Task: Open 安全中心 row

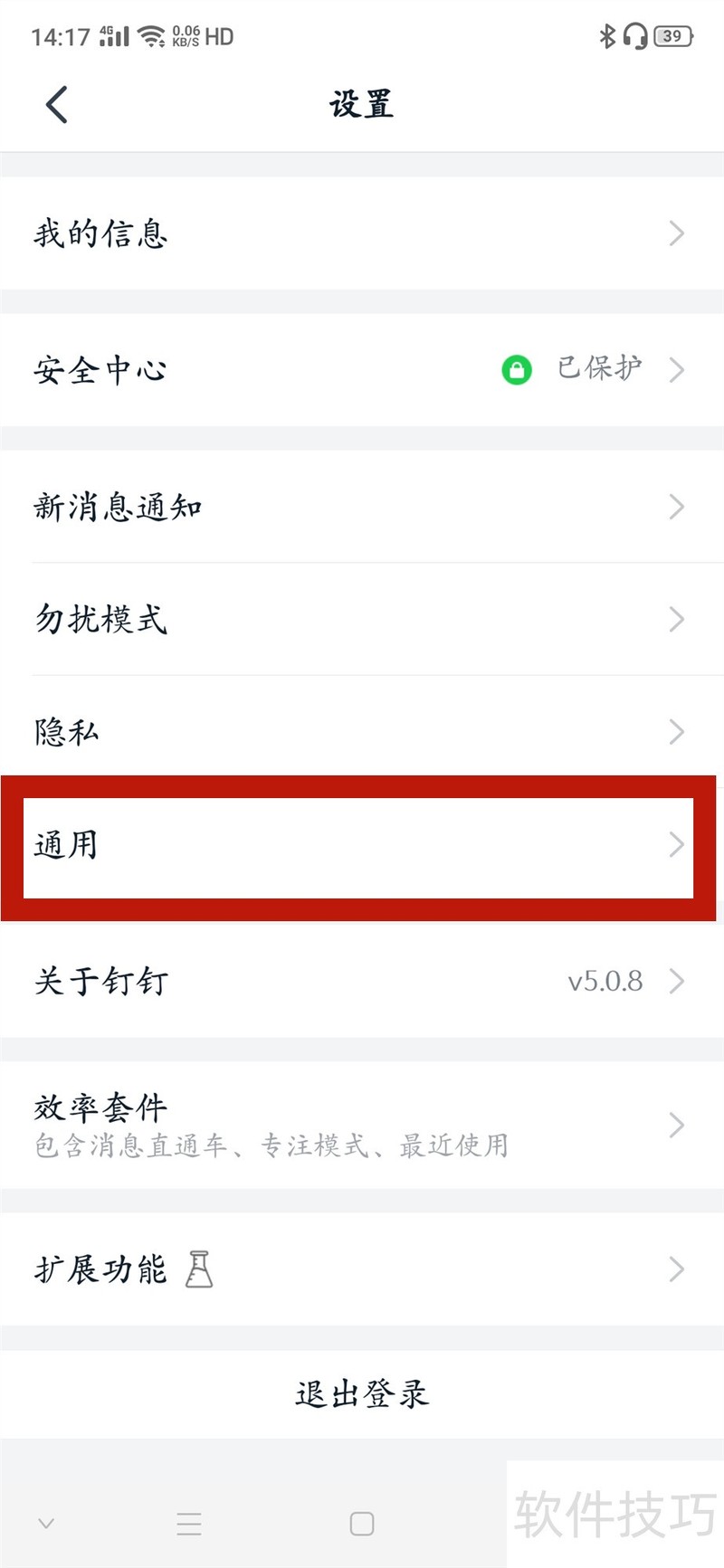Action: [x=362, y=369]
